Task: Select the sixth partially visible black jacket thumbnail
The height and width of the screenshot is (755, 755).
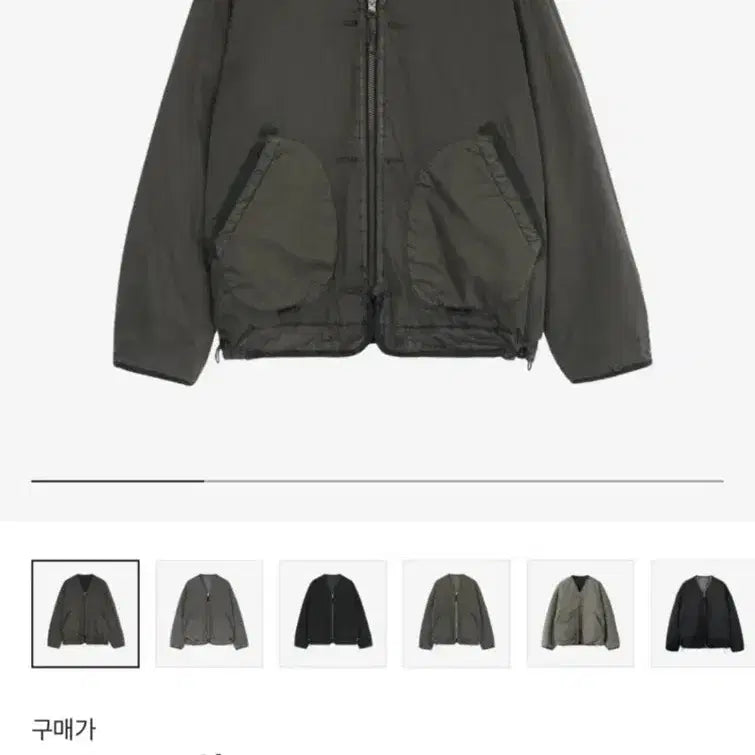Action: pos(703,613)
